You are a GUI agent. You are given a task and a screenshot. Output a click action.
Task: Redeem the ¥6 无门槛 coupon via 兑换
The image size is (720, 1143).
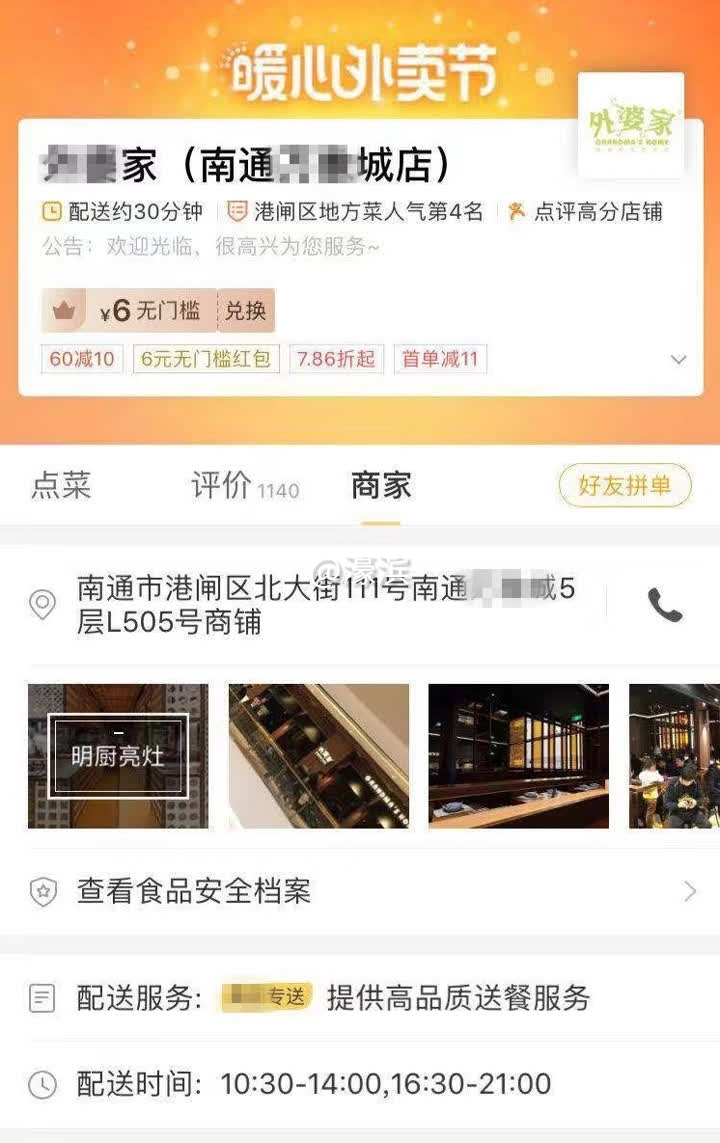click(x=245, y=311)
